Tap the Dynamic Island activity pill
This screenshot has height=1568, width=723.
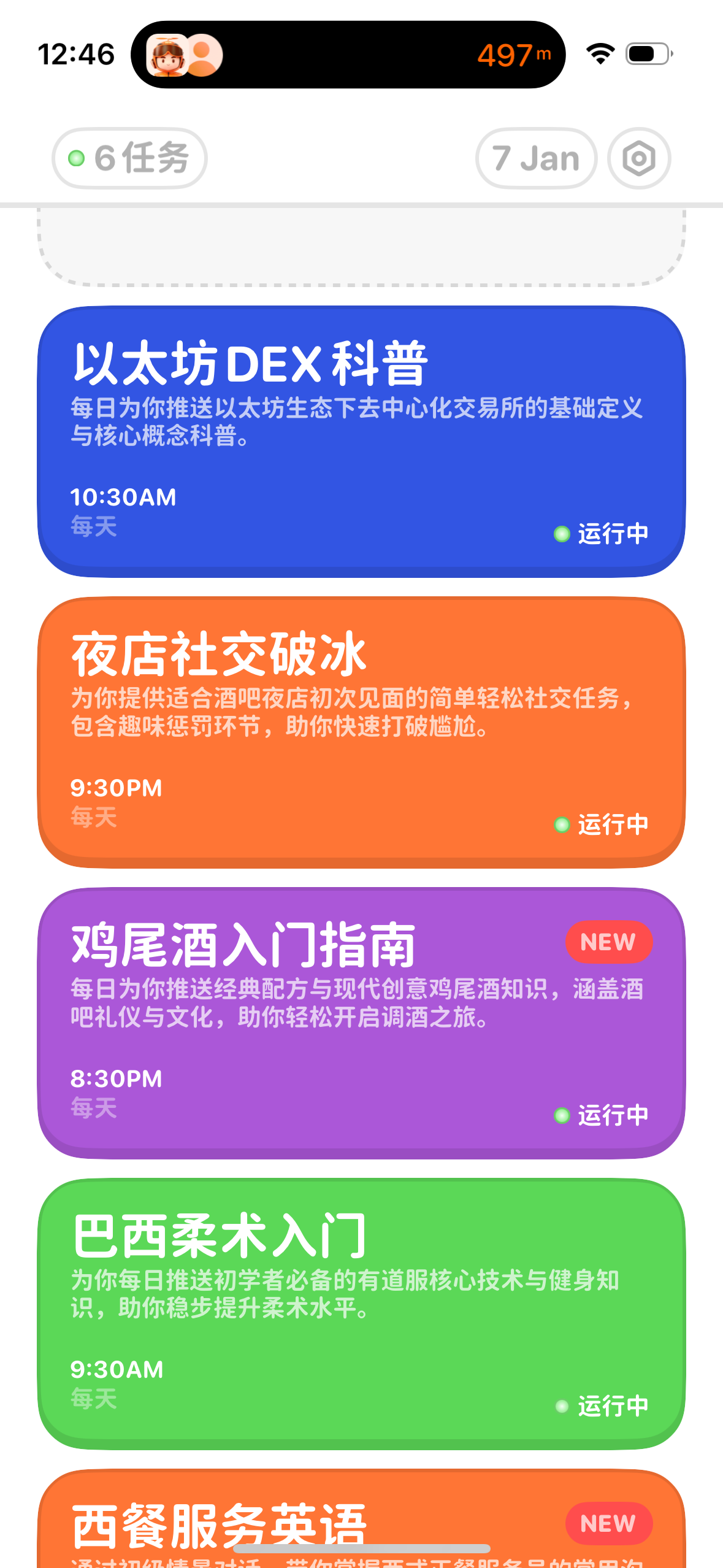tap(348, 55)
